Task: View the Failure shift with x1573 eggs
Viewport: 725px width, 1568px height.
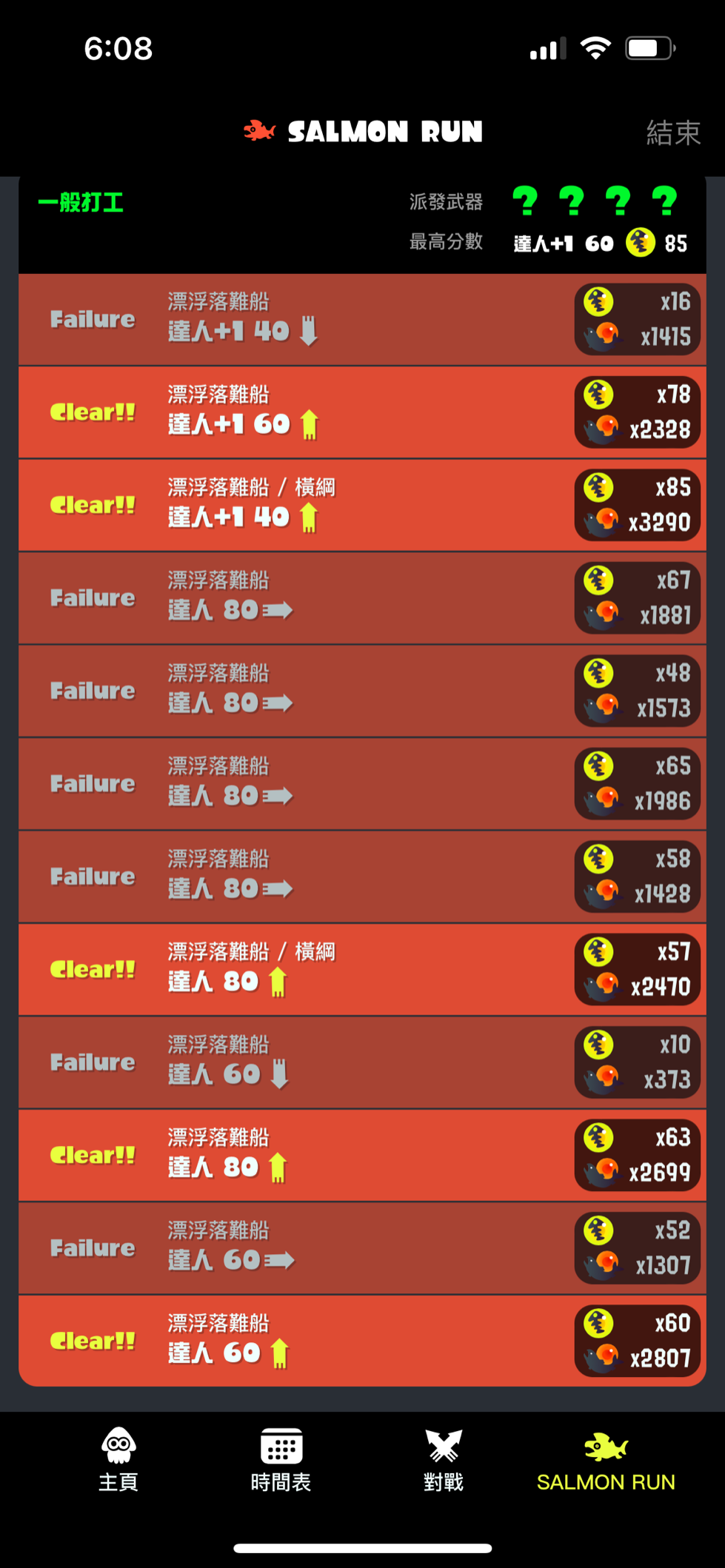Action: 362,691
